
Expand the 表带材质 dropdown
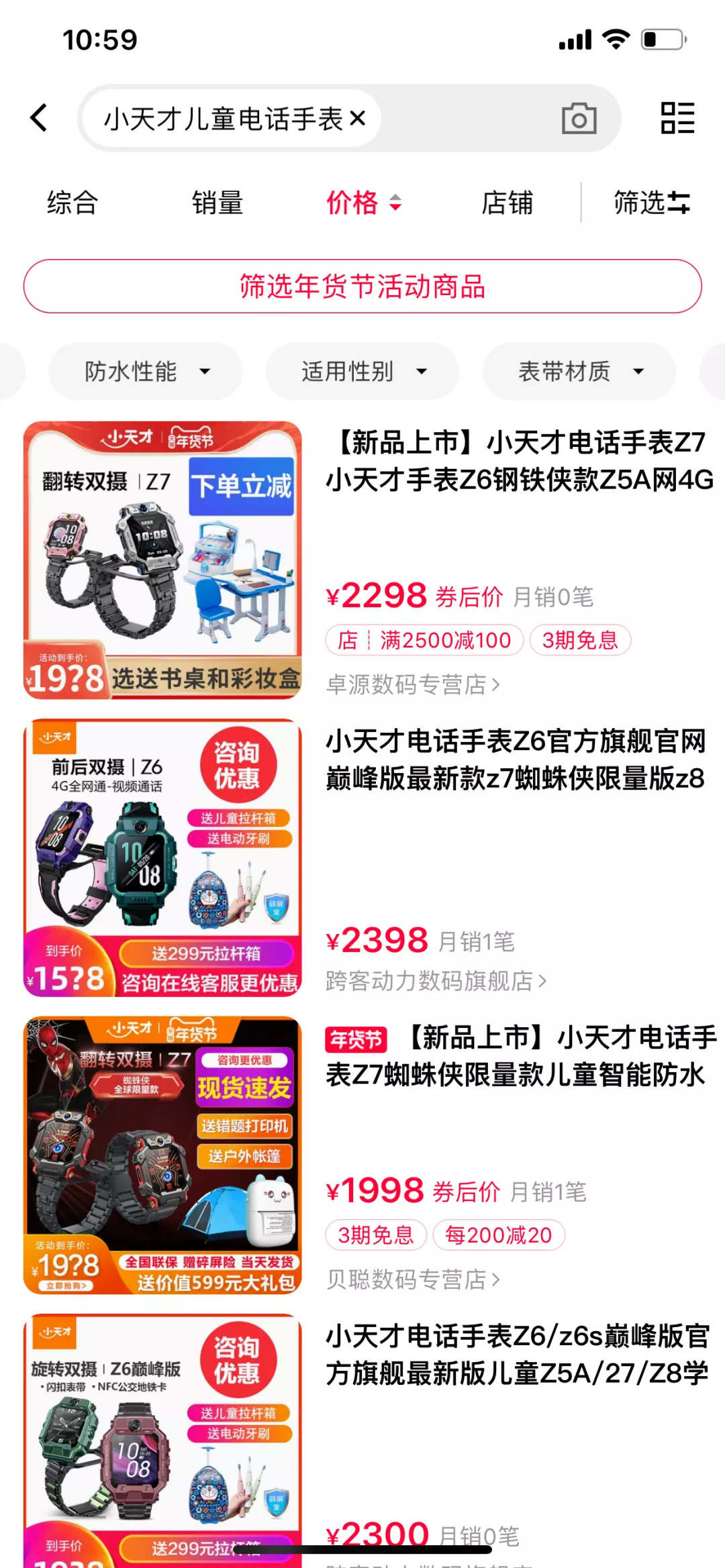pos(579,371)
